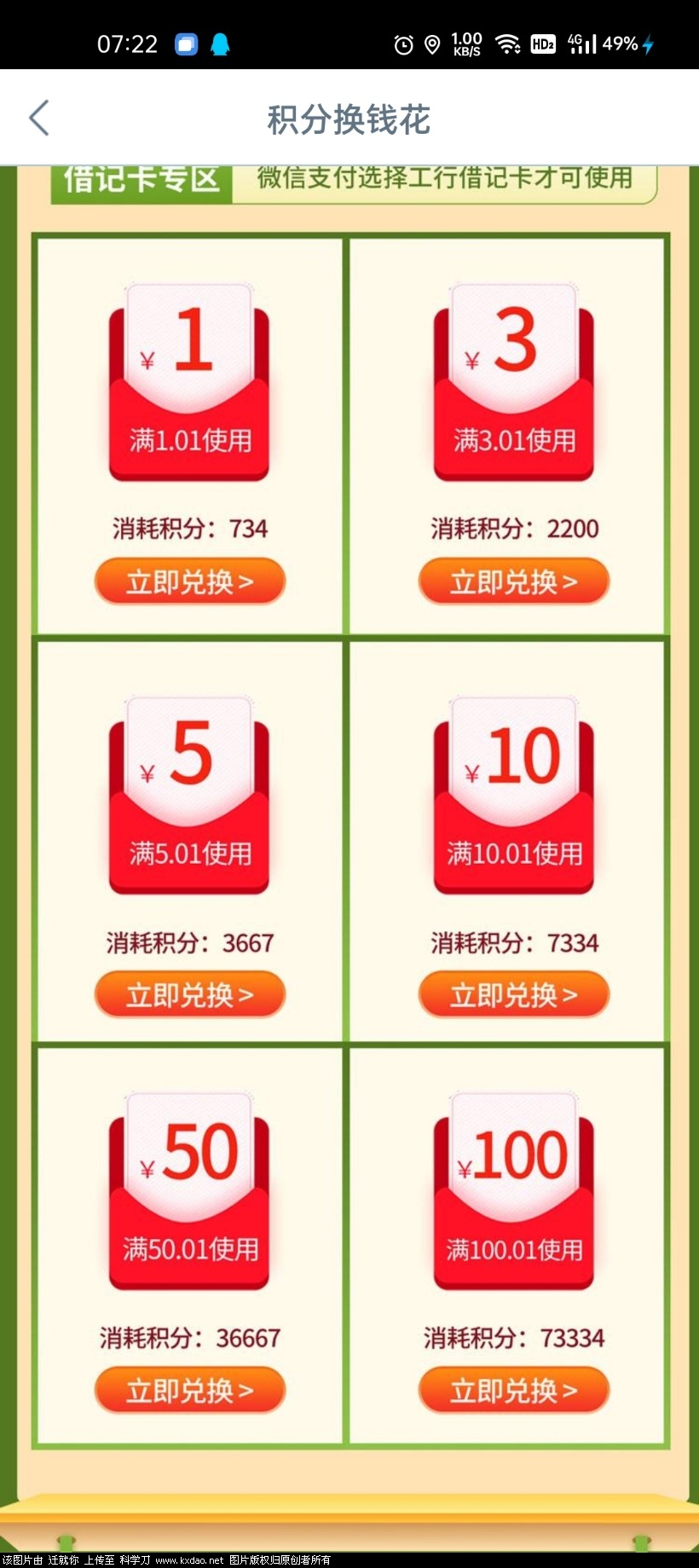Go back from the 积分换钱花 page

[x=39, y=118]
